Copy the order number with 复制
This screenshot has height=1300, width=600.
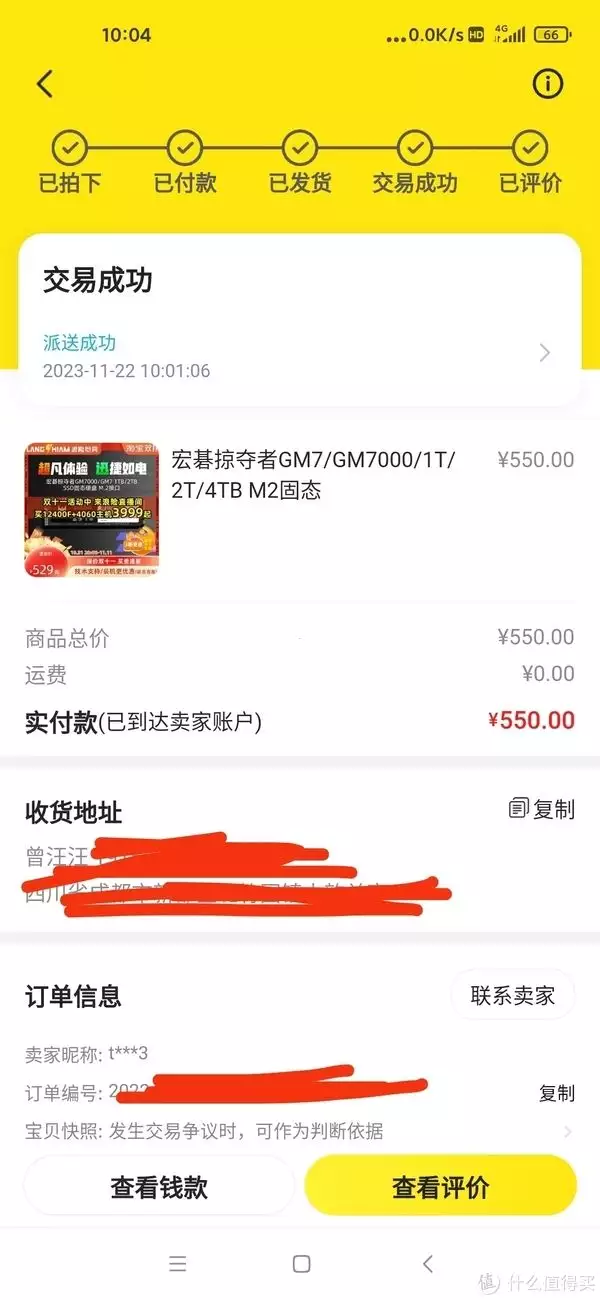[x=557, y=1093]
